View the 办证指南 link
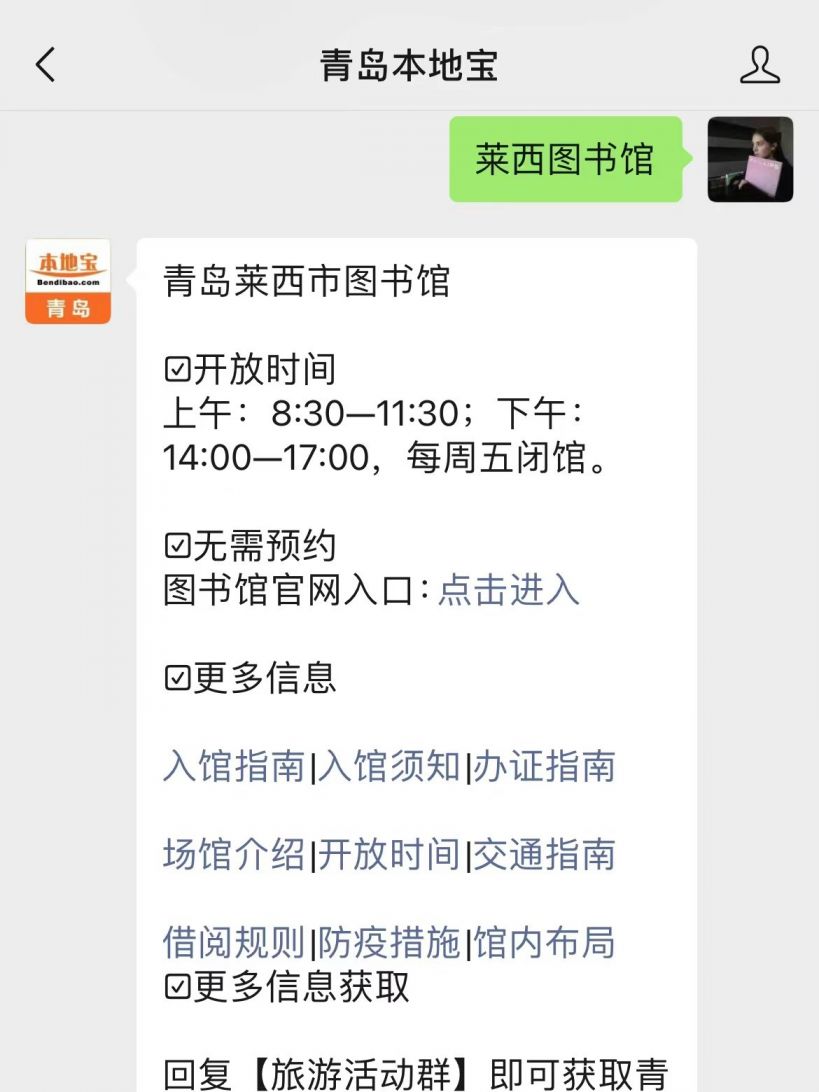This screenshot has width=819, height=1092. tap(544, 767)
